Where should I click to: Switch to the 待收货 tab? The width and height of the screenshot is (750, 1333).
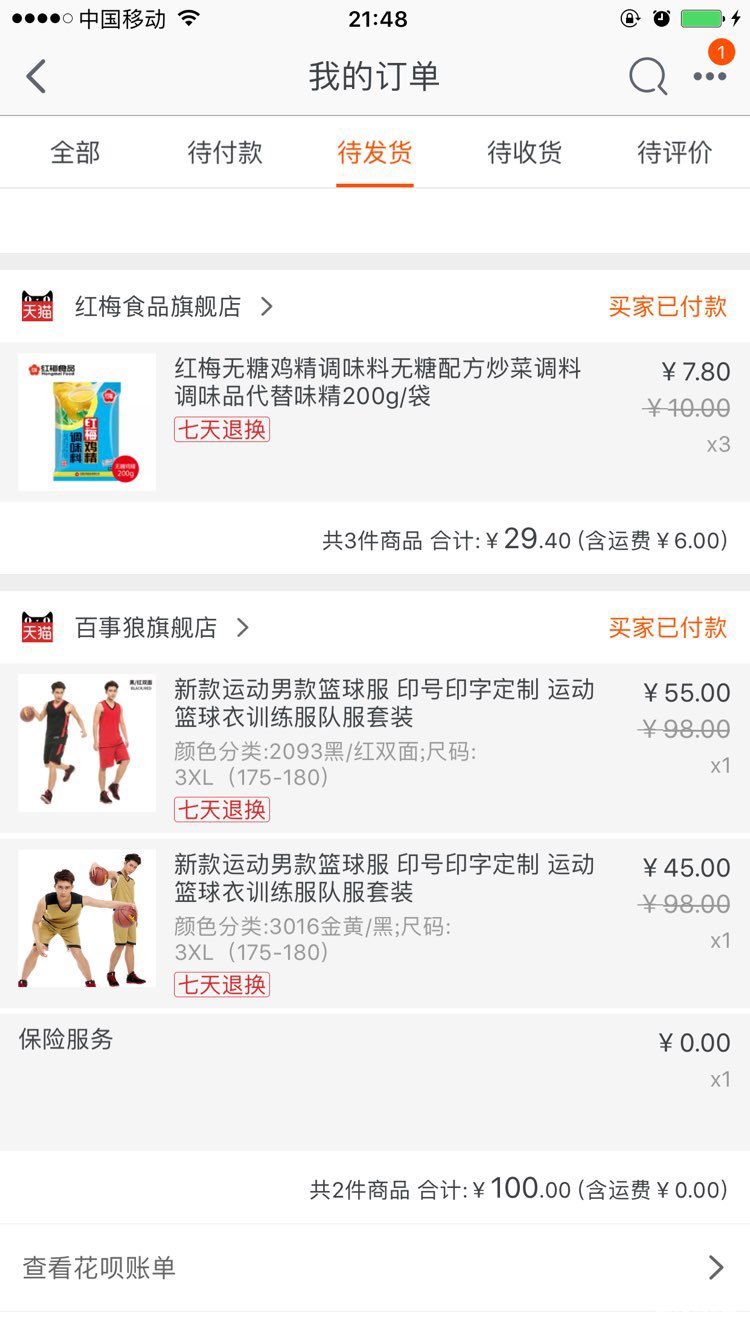pos(525,153)
